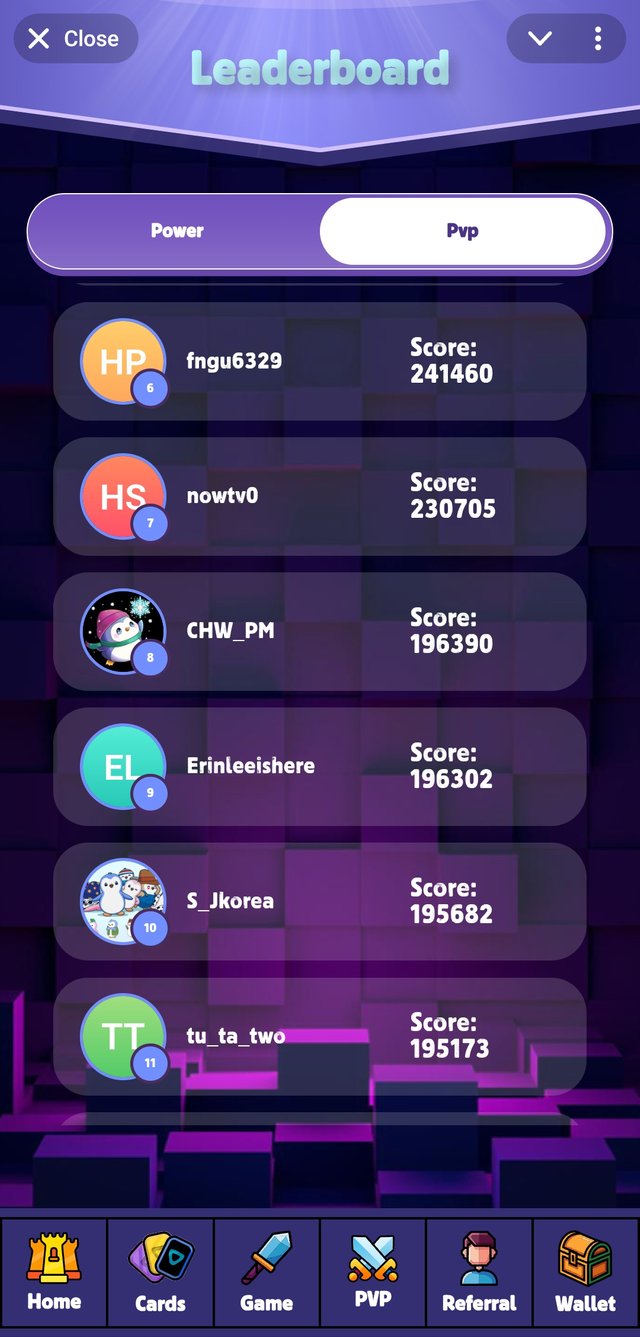This screenshot has height=1337, width=640.
Task: Switch to the Game tab
Action: 267,1271
